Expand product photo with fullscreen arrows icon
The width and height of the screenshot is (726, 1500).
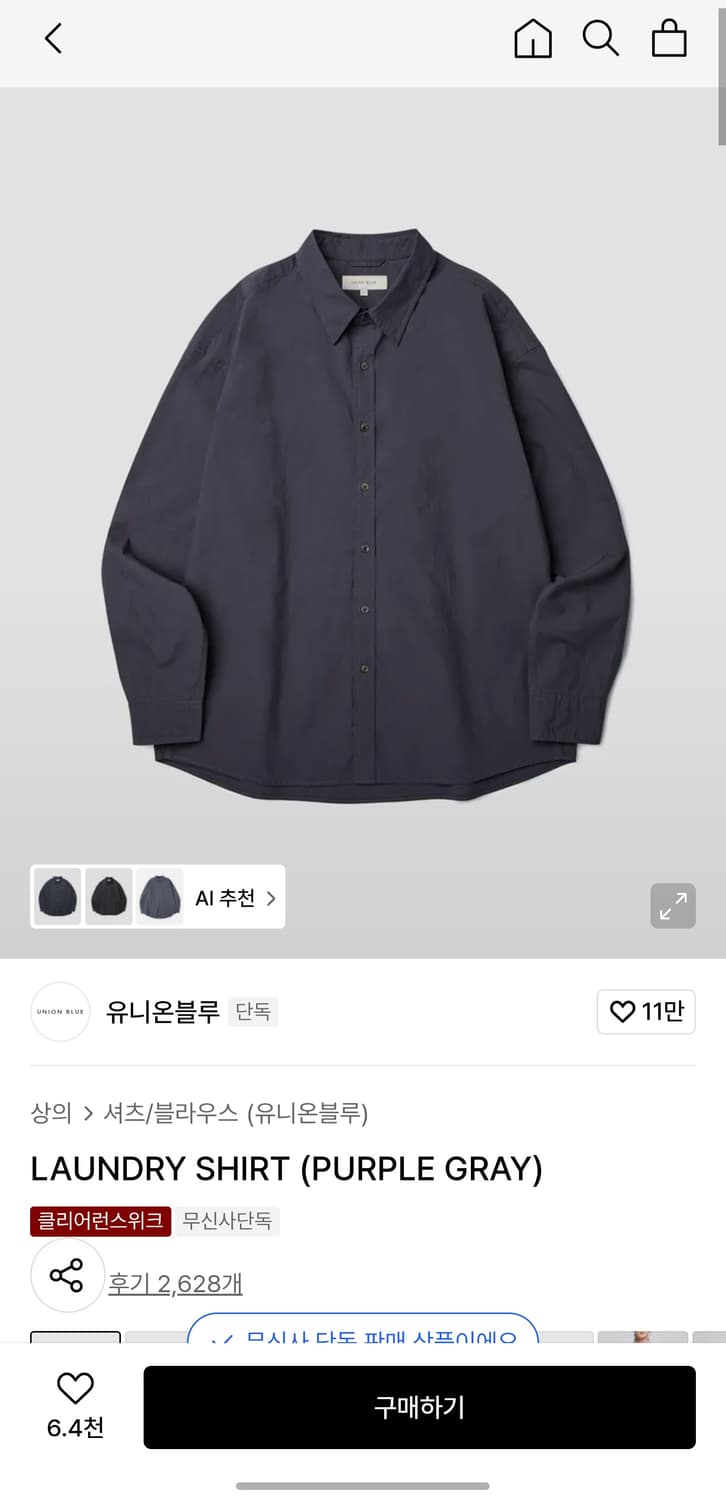[674, 906]
